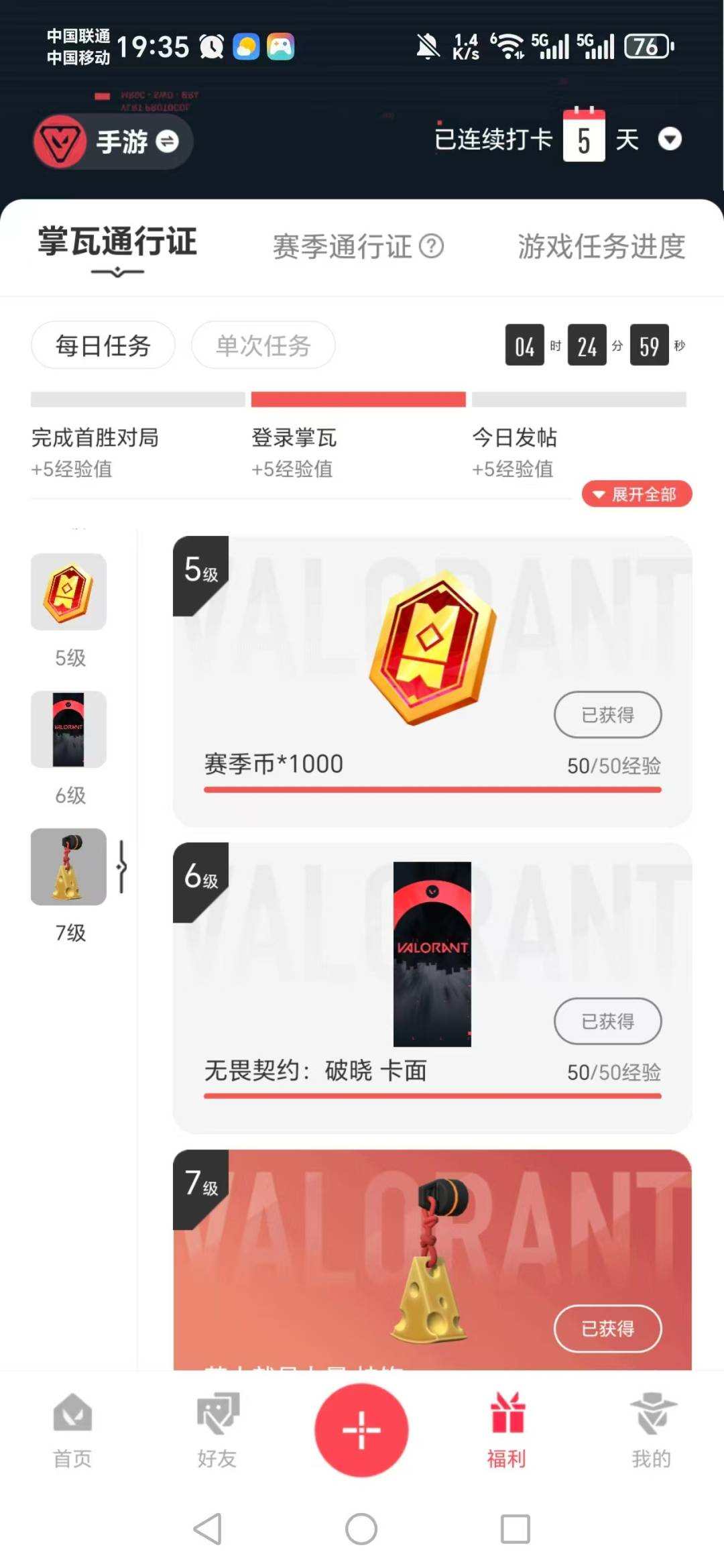Image resolution: width=724 pixels, height=1568 pixels.
Task: Switch to 单次任务 one-time tasks
Action: tap(263, 345)
